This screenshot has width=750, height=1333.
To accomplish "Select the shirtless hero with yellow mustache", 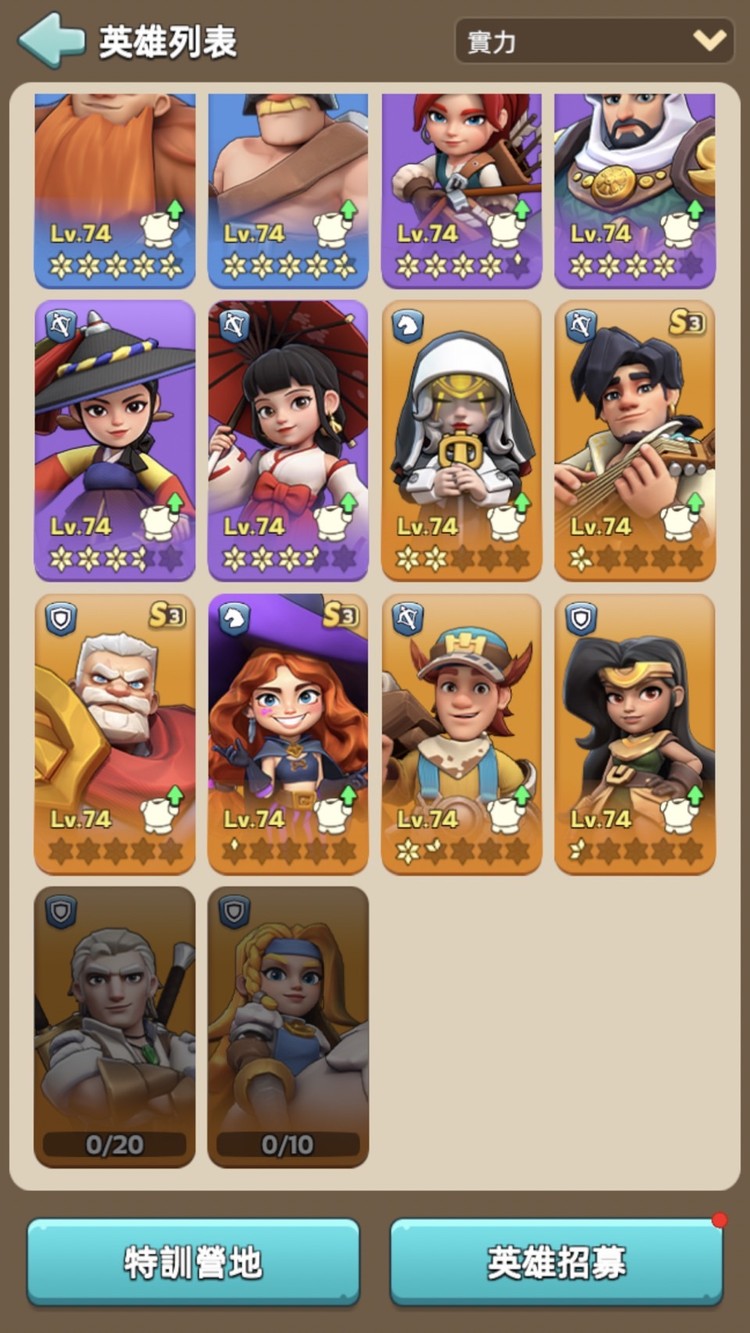I will click(288, 185).
